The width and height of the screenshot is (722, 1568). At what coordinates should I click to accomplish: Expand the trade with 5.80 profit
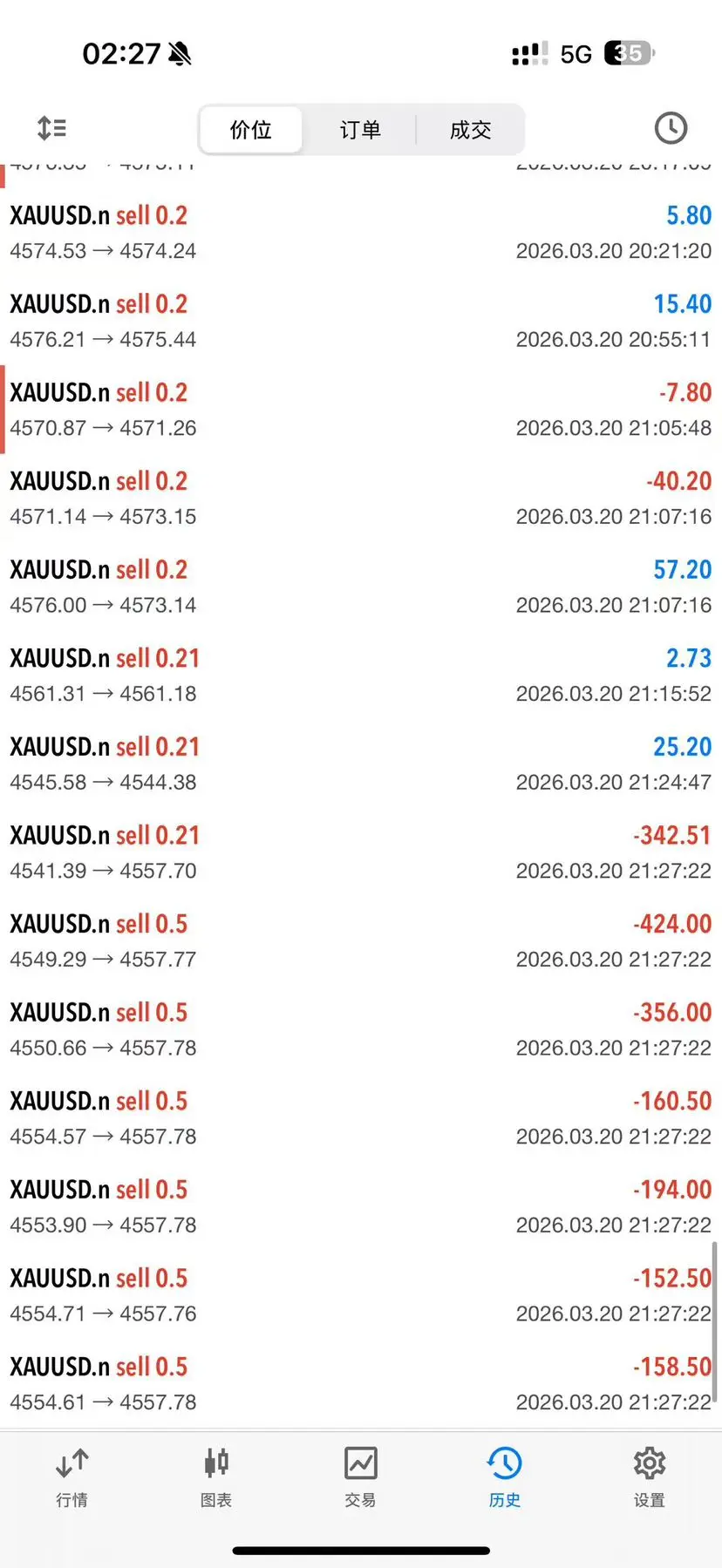tap(361, 233)
